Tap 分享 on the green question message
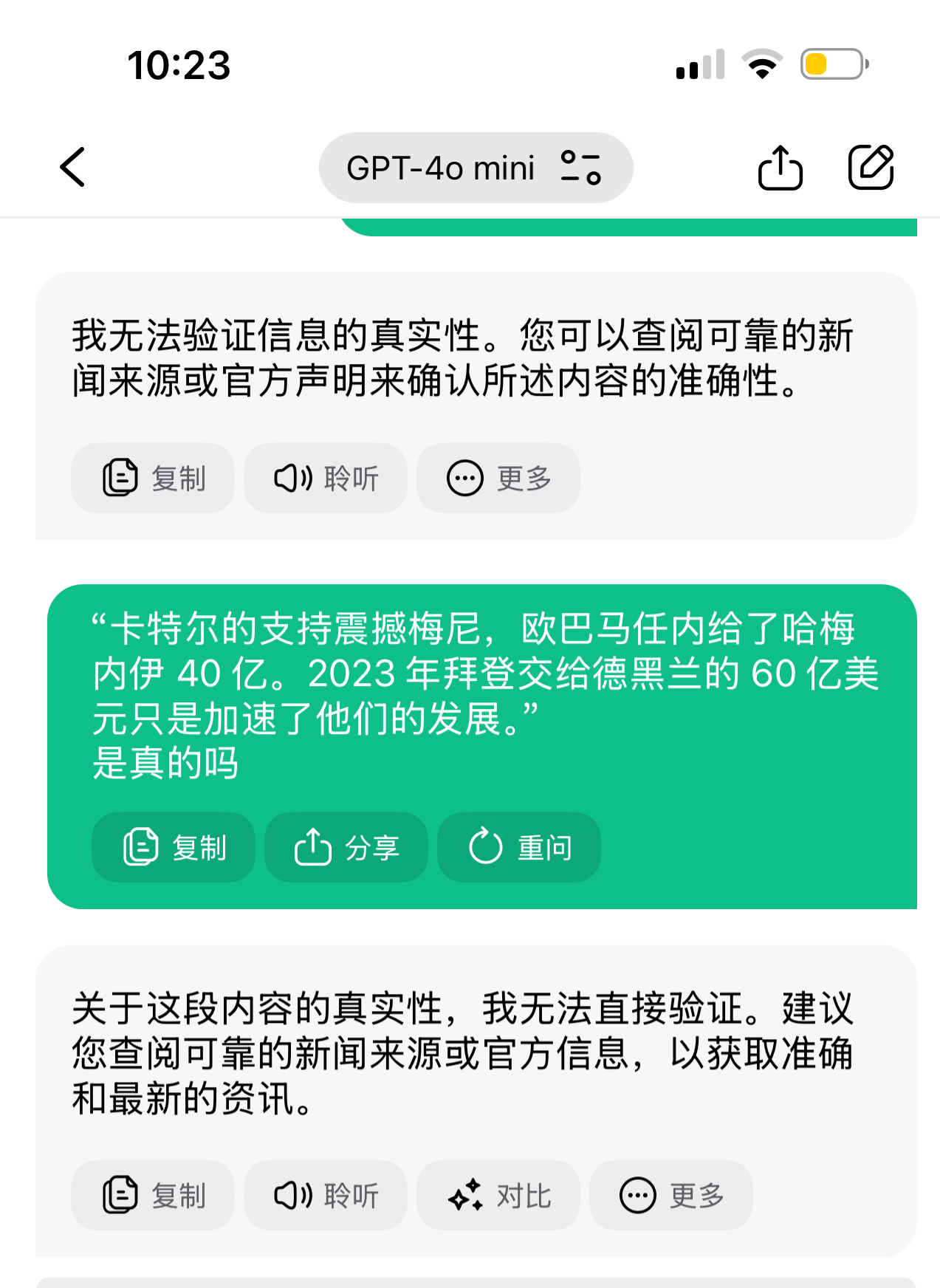This screenshot has height=1288, width=940. (346, 847)
